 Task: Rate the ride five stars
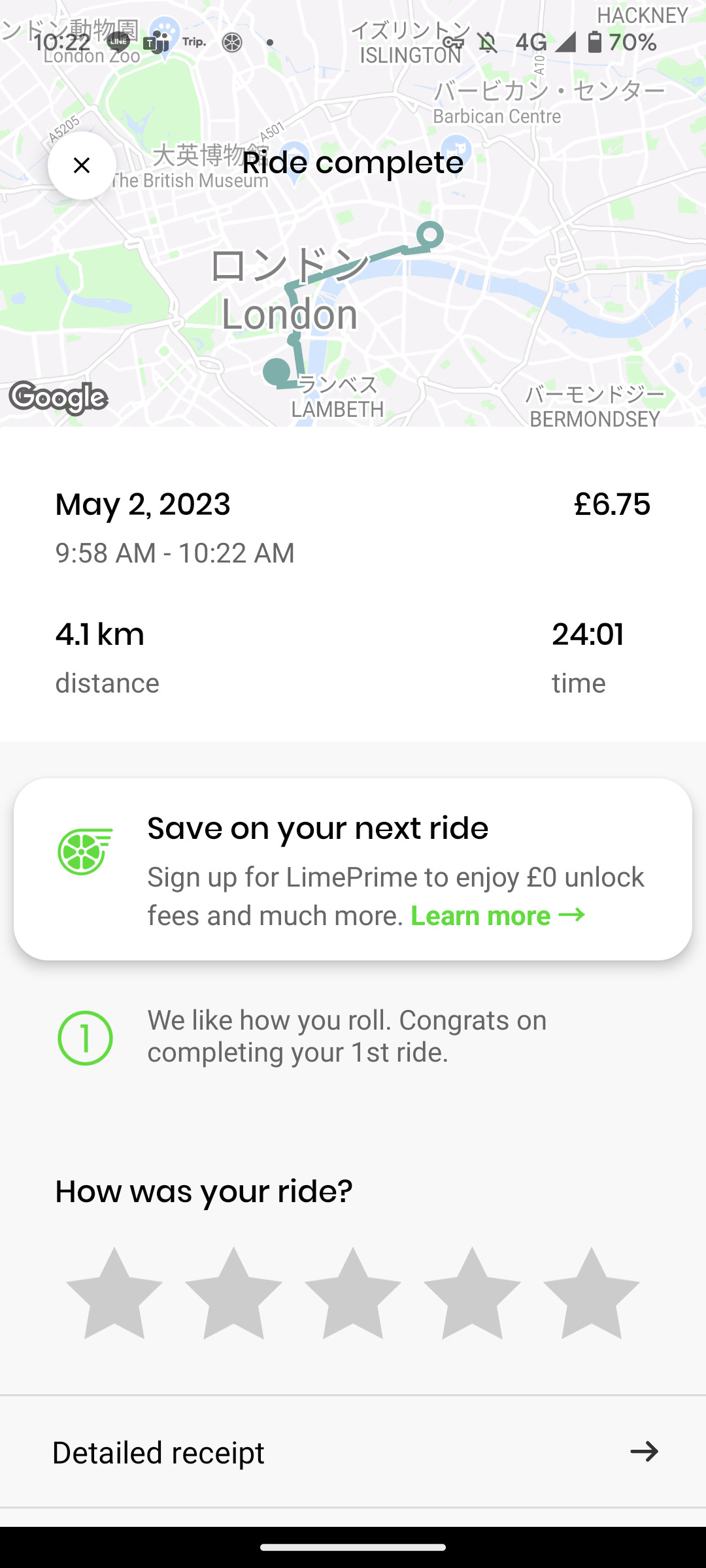click(x=591, y=1294)
